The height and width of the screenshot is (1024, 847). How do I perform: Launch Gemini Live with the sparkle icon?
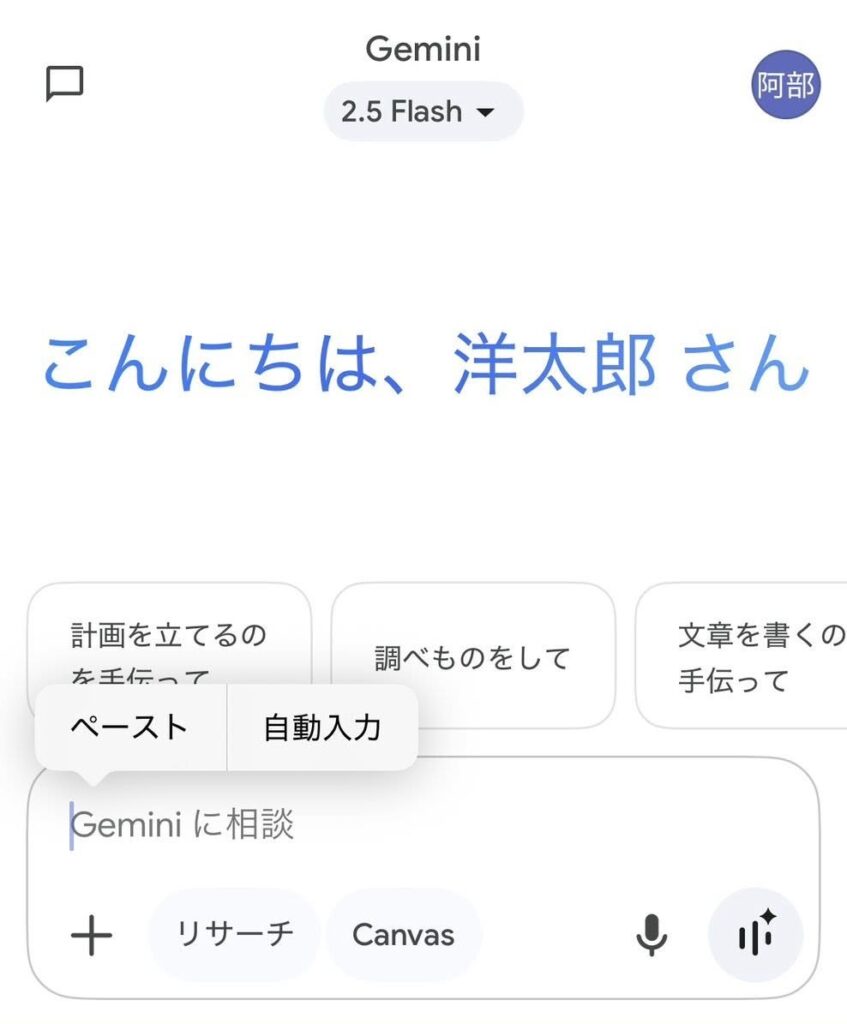tap(755, 935)
